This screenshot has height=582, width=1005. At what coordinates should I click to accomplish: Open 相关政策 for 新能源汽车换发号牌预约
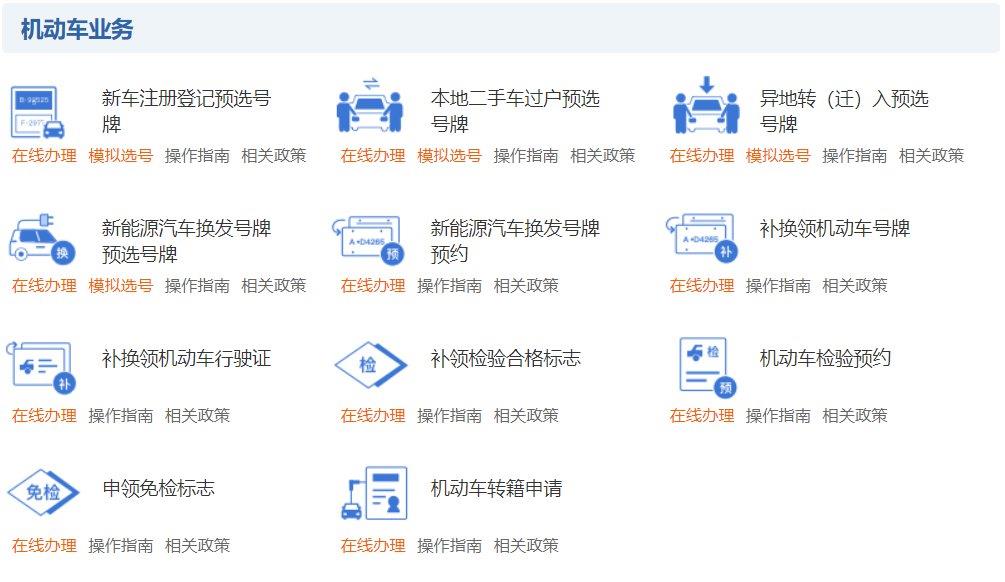pyautogui.click(x=526, y=285)
